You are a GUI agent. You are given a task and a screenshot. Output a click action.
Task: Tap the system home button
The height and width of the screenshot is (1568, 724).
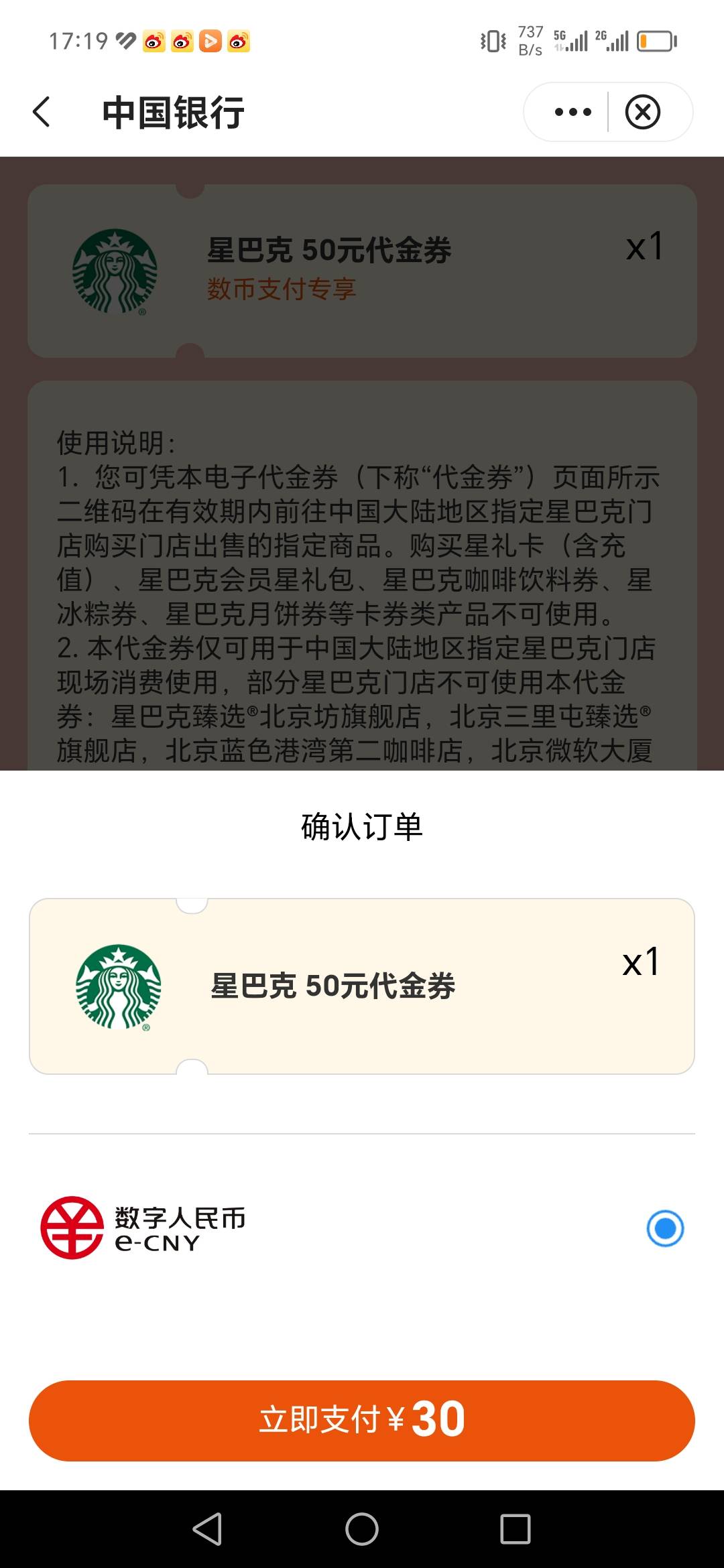(362, 1529)
